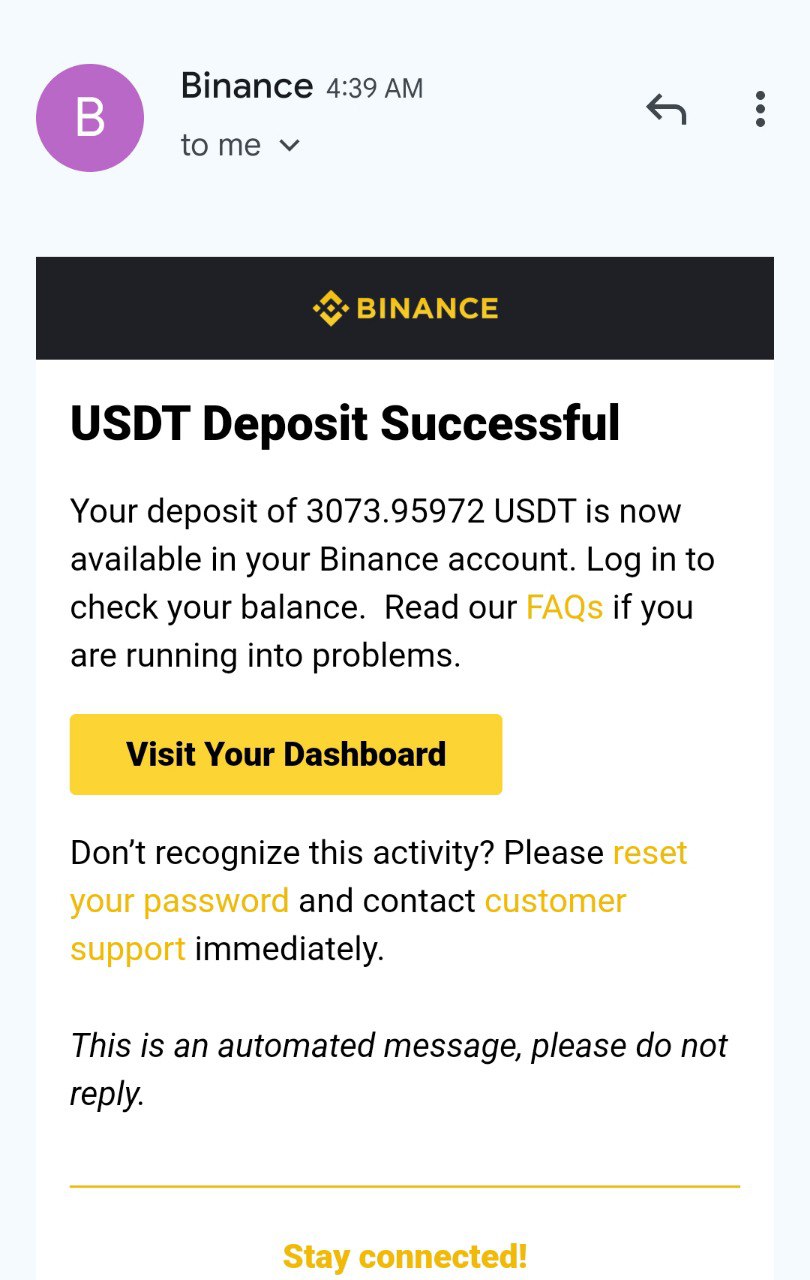Open the email overflow menu
The height and width of the screenshot is (1280, 810).
(x=760, y=109)
